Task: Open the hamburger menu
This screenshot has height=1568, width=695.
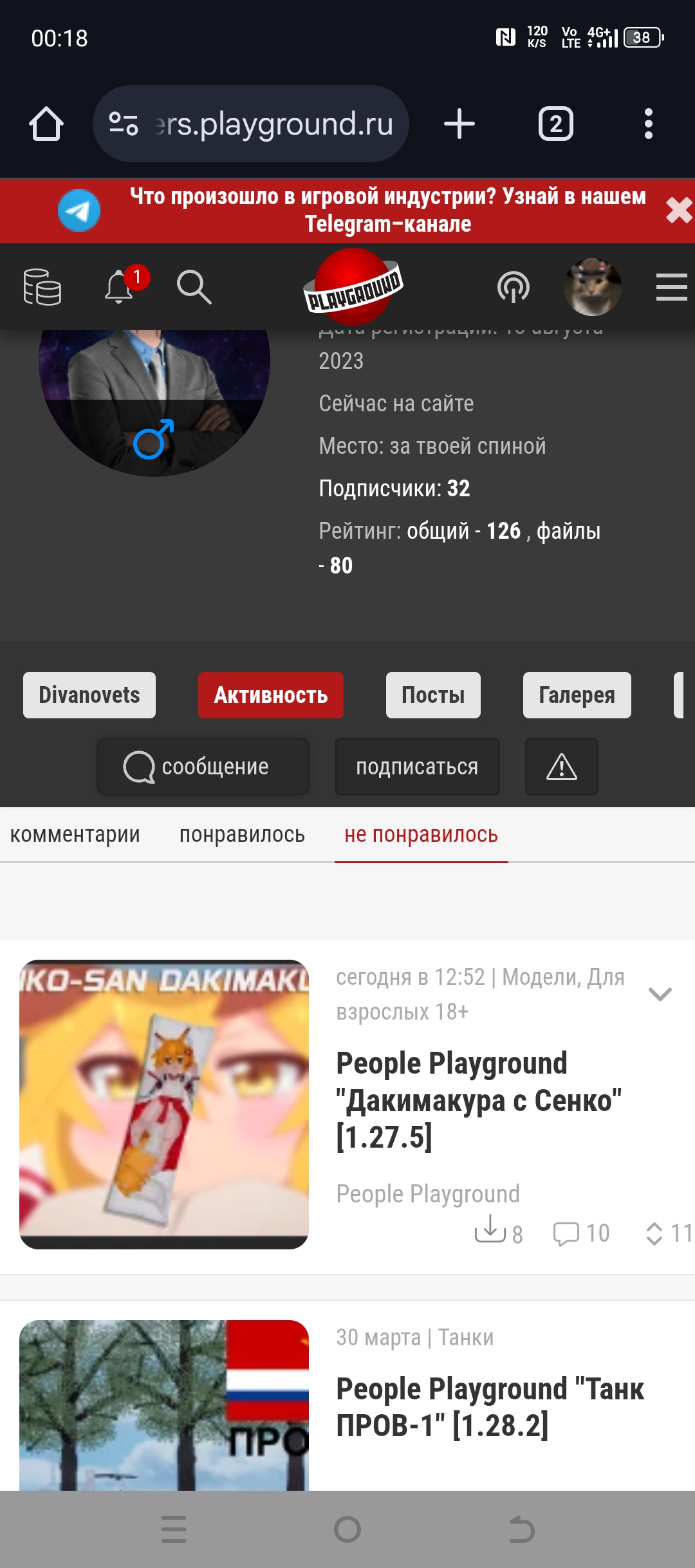Action: (671, 287)
